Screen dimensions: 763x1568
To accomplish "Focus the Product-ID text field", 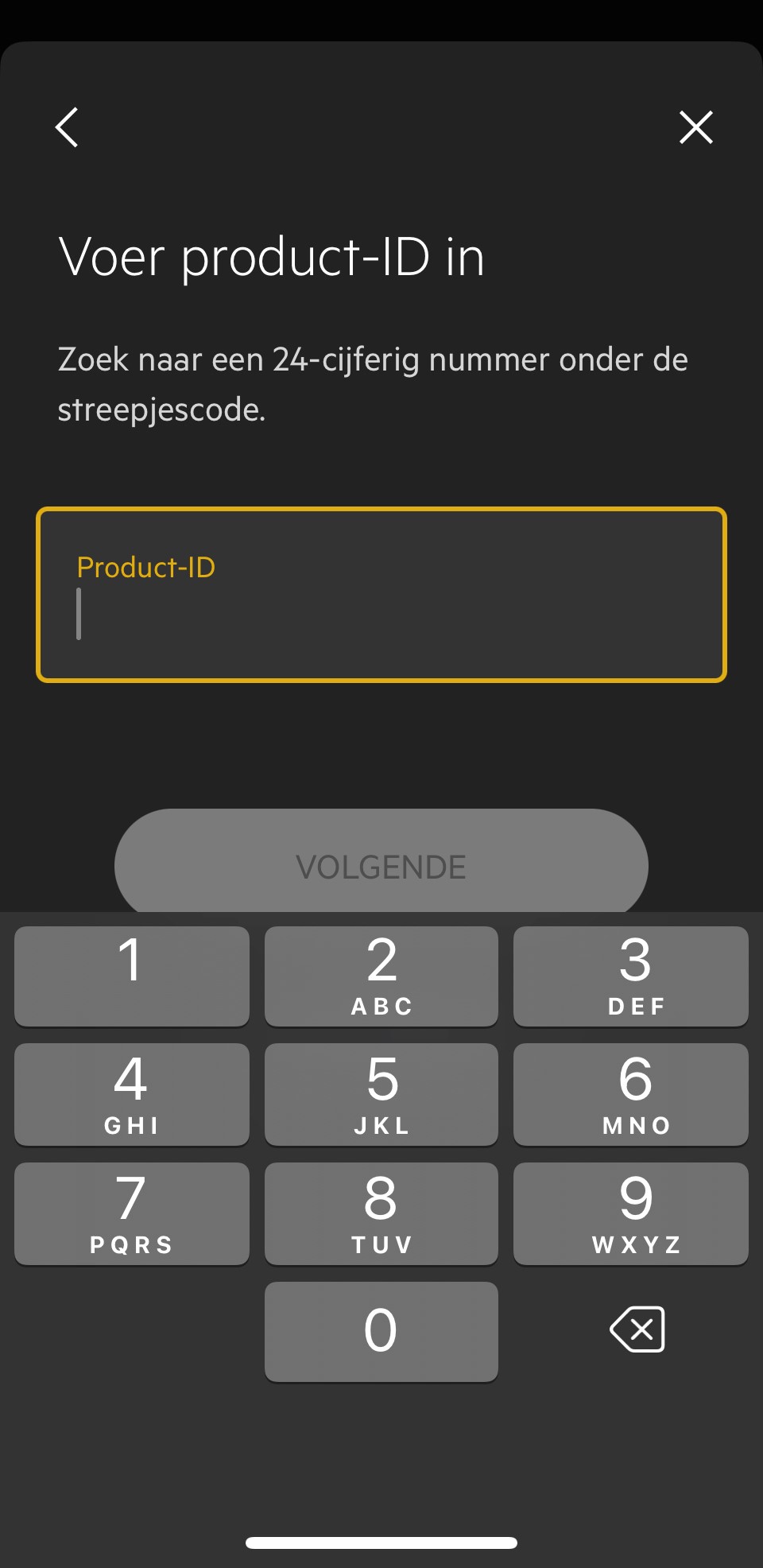I will (381, 595).
